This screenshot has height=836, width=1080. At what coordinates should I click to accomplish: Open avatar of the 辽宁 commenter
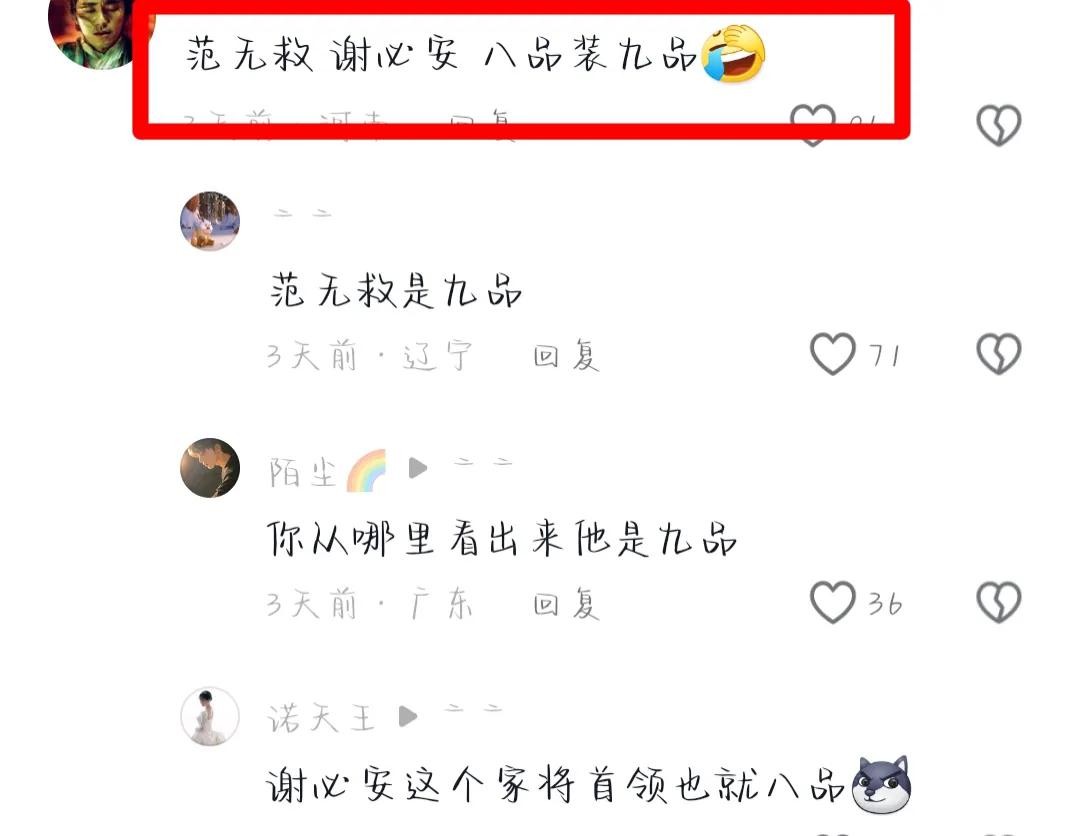point(210,221)
